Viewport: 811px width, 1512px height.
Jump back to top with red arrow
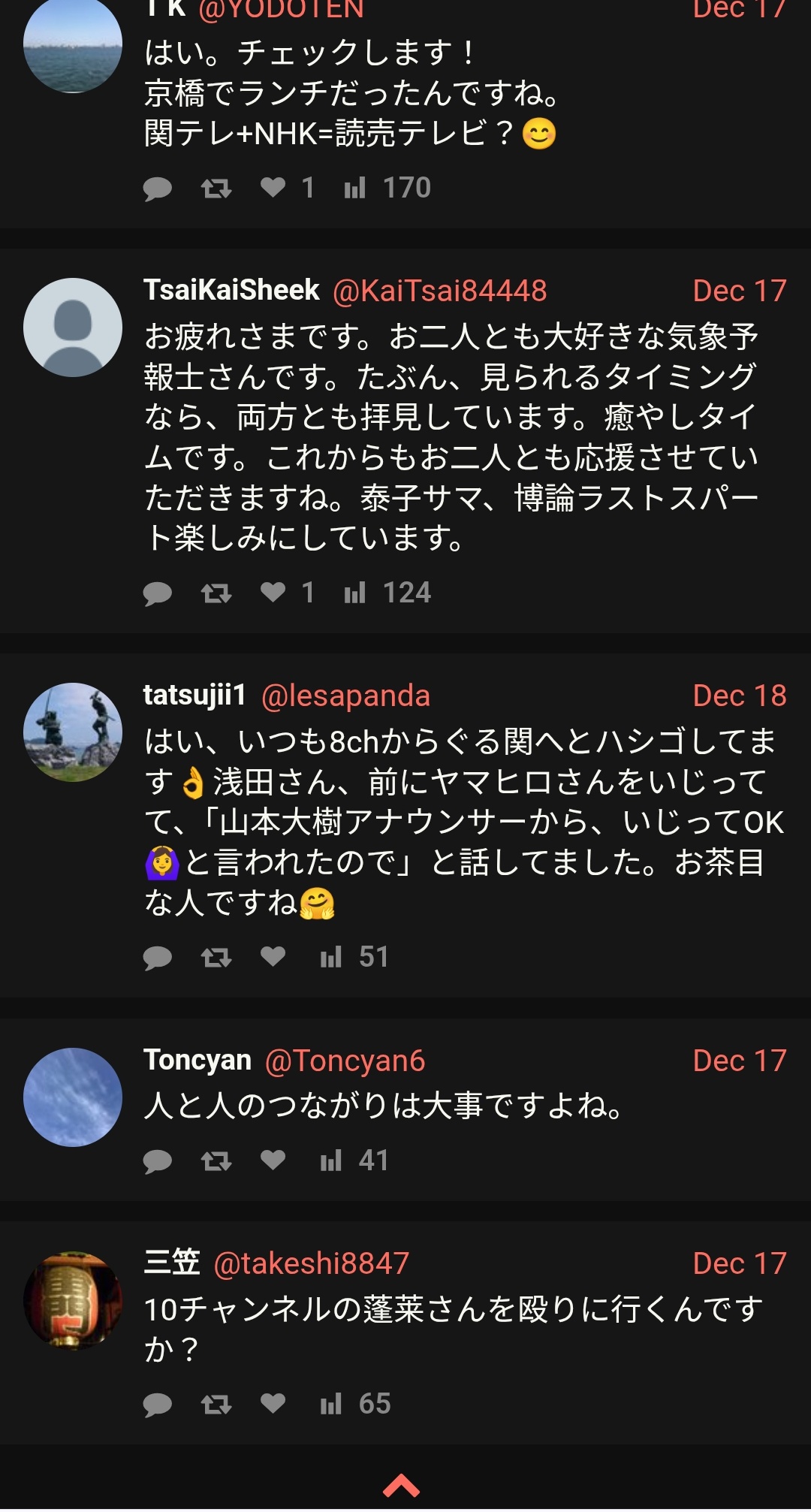pos(401,1485)
